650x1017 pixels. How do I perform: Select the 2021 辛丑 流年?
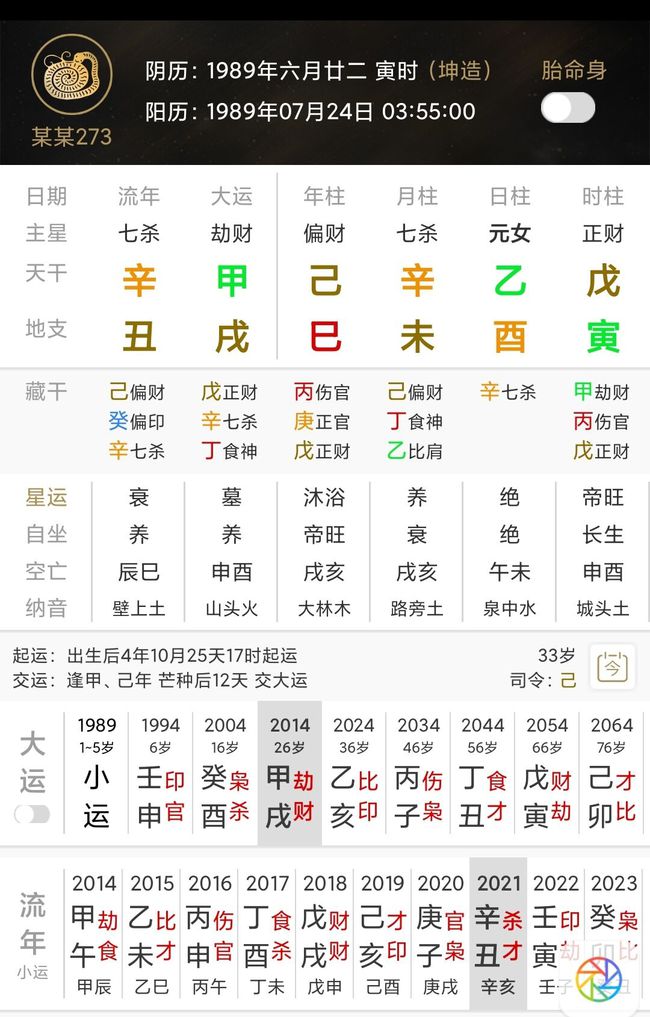pos(498,932)
